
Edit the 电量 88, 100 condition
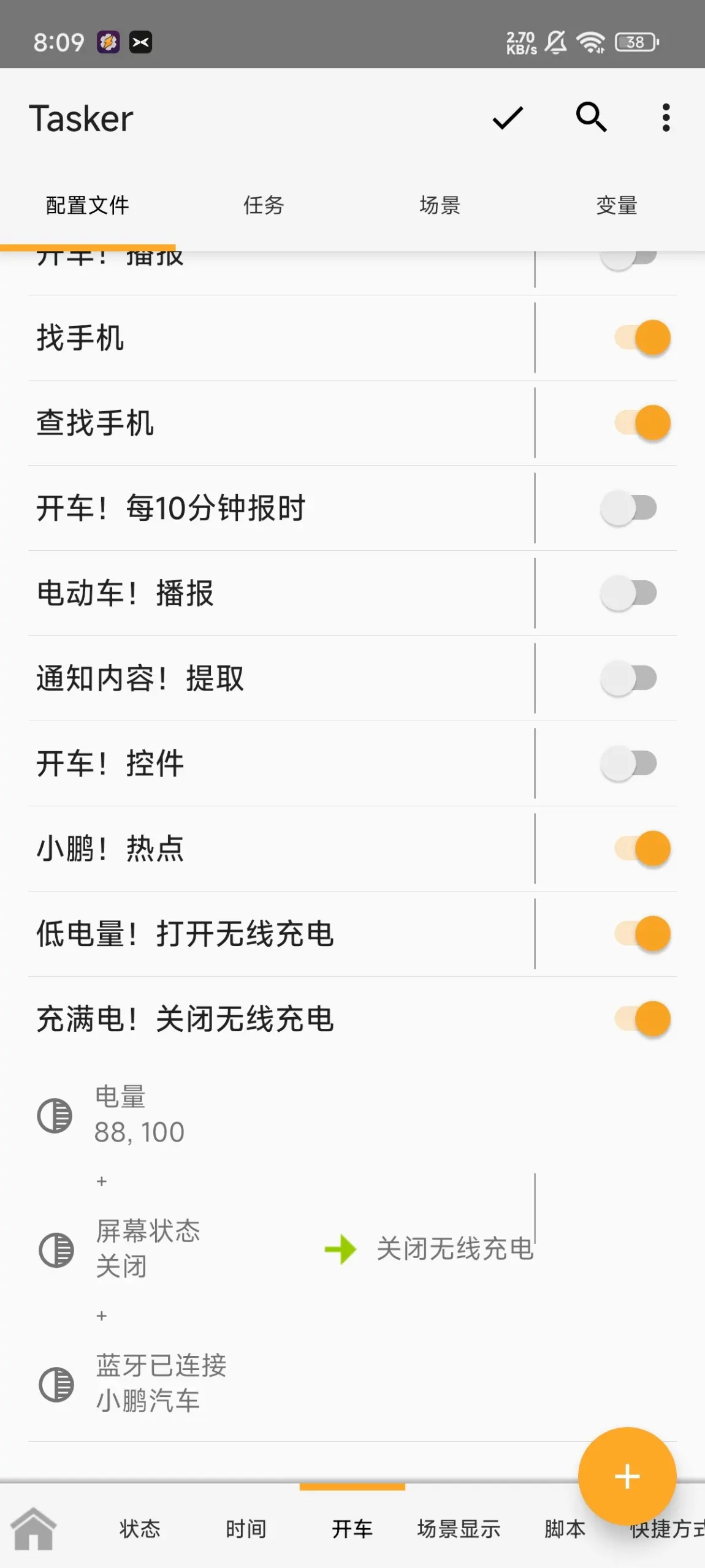click(x=139, y=1115)
